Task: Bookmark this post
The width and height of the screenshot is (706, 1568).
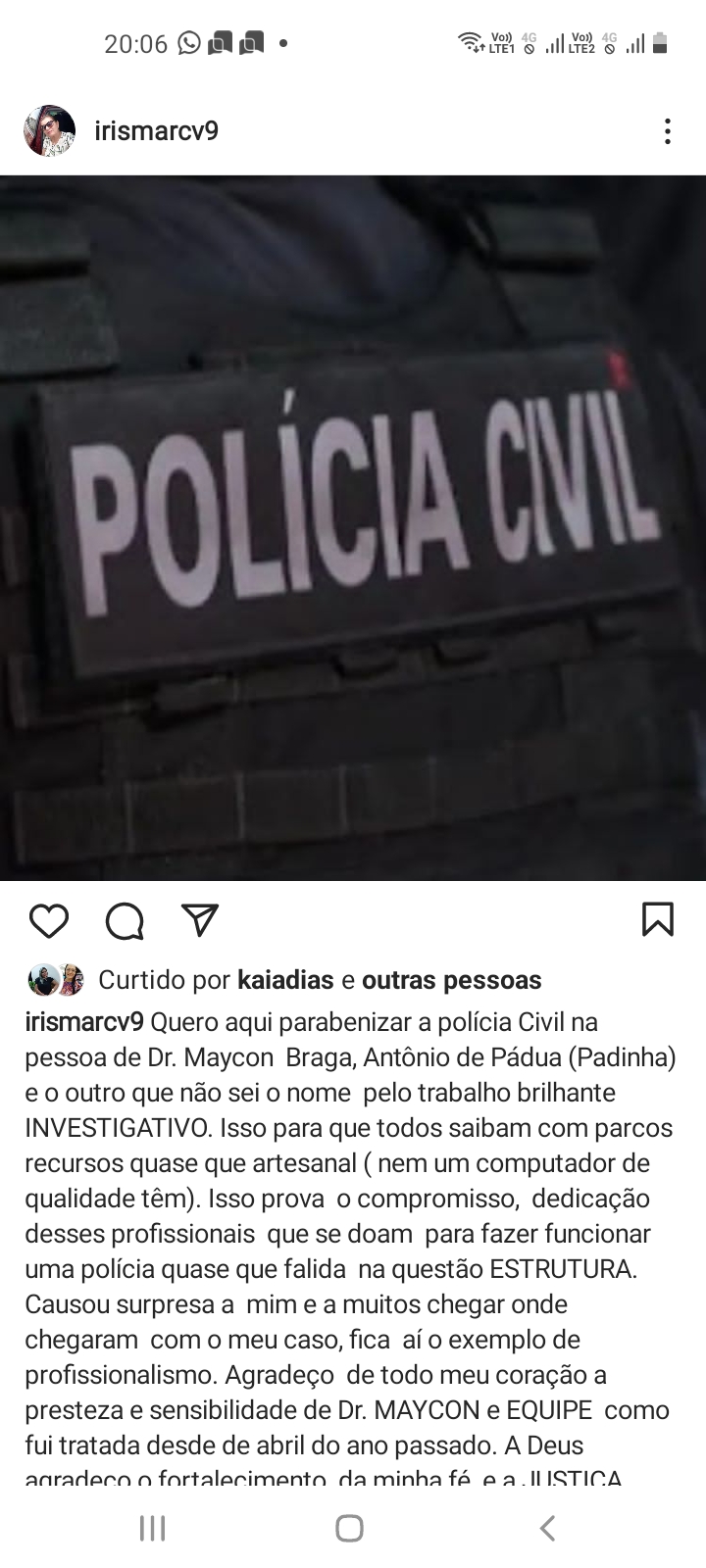Action: tap(657, 919)
